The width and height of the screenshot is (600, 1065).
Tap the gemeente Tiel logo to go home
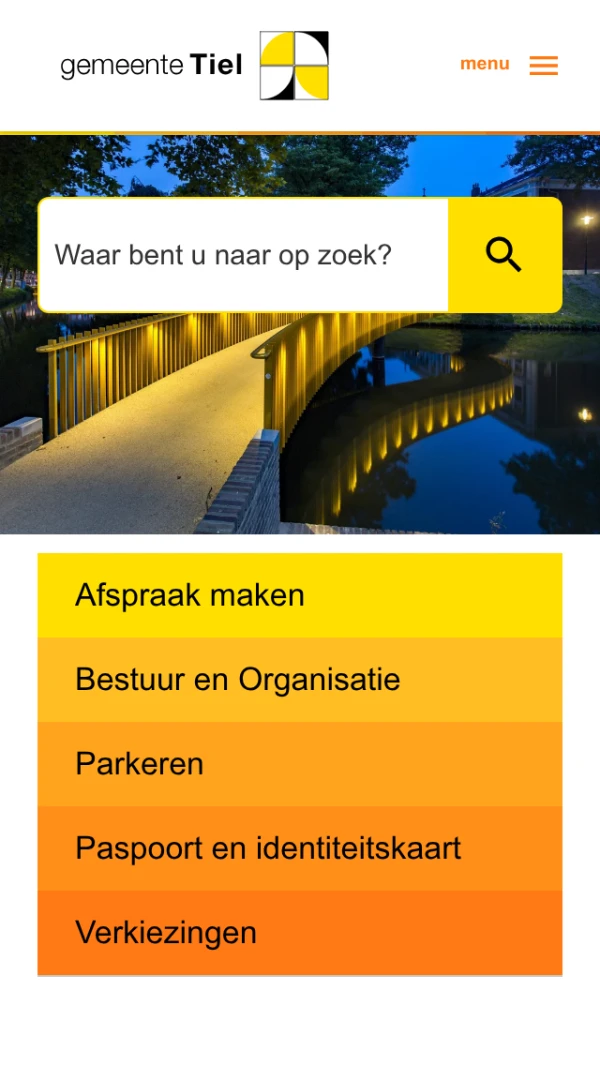pos(194,66)
